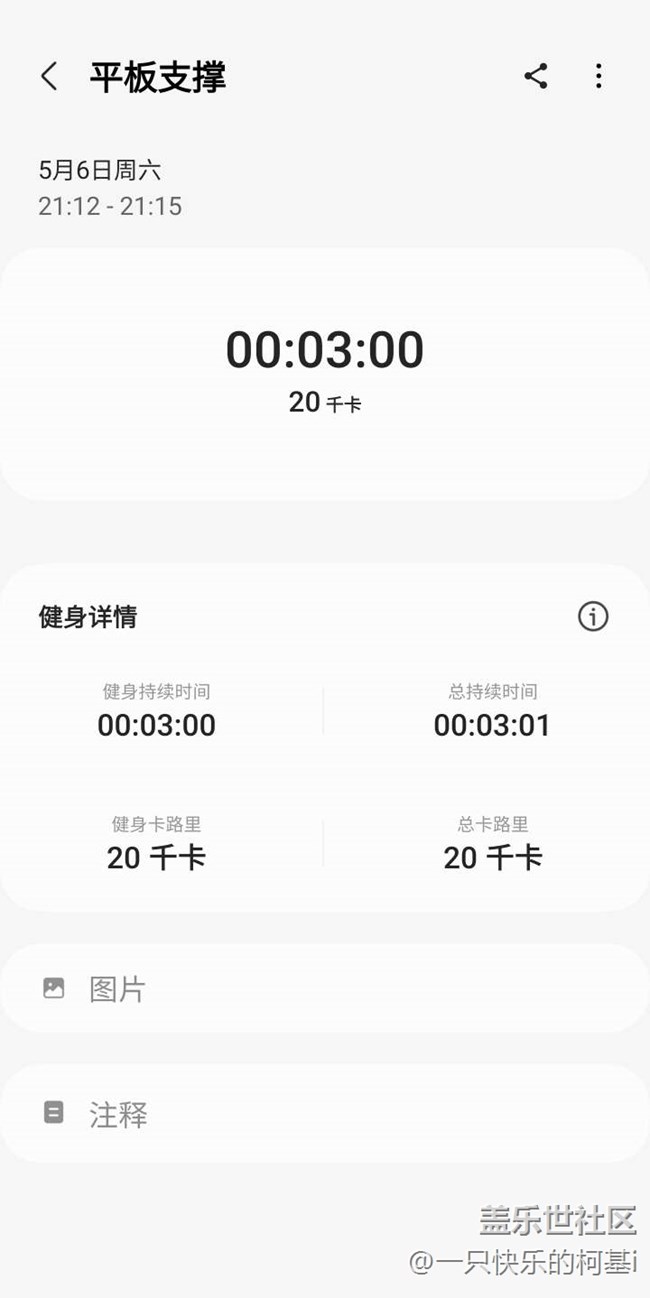Go back from the 平板支撑 workout page
Screen dimensions: 650x1298
(49, 77)
